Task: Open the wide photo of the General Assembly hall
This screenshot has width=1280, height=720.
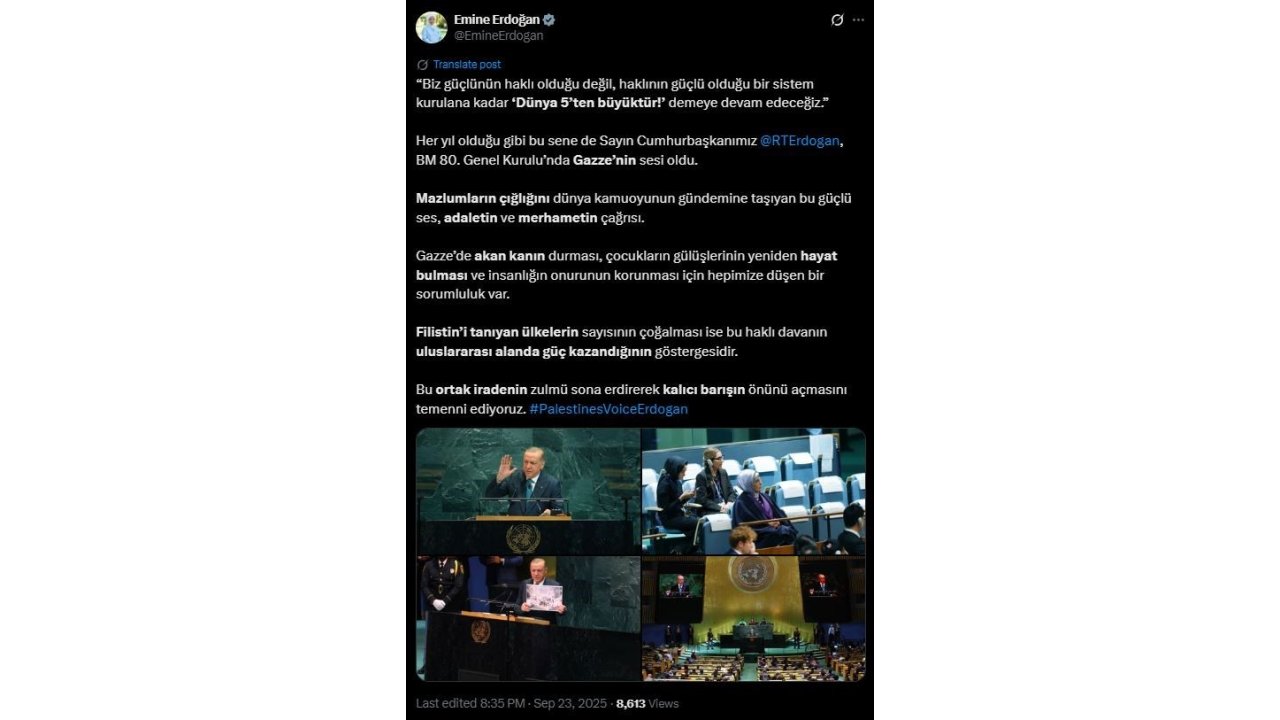Action: point(753,619)
